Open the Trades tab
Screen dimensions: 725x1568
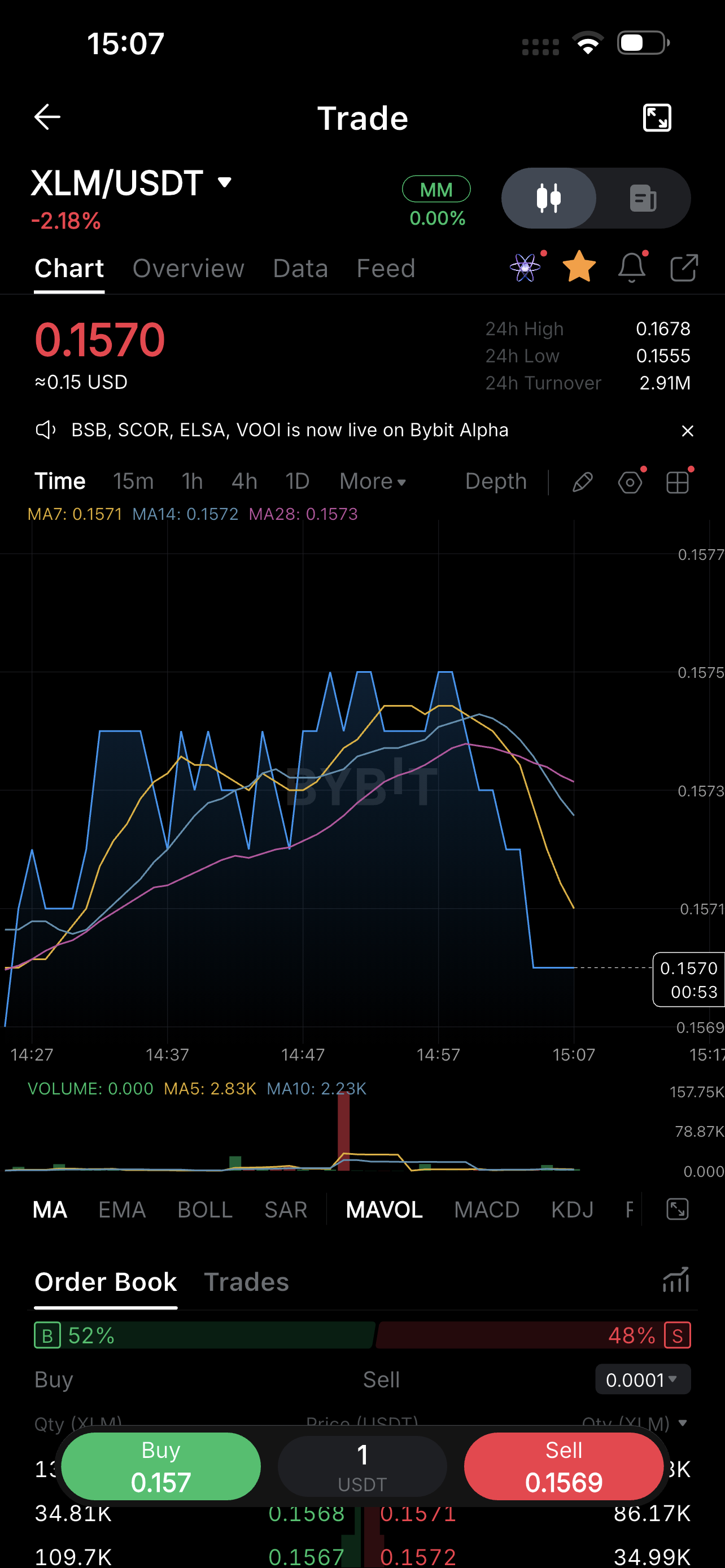pos(246,1281)
